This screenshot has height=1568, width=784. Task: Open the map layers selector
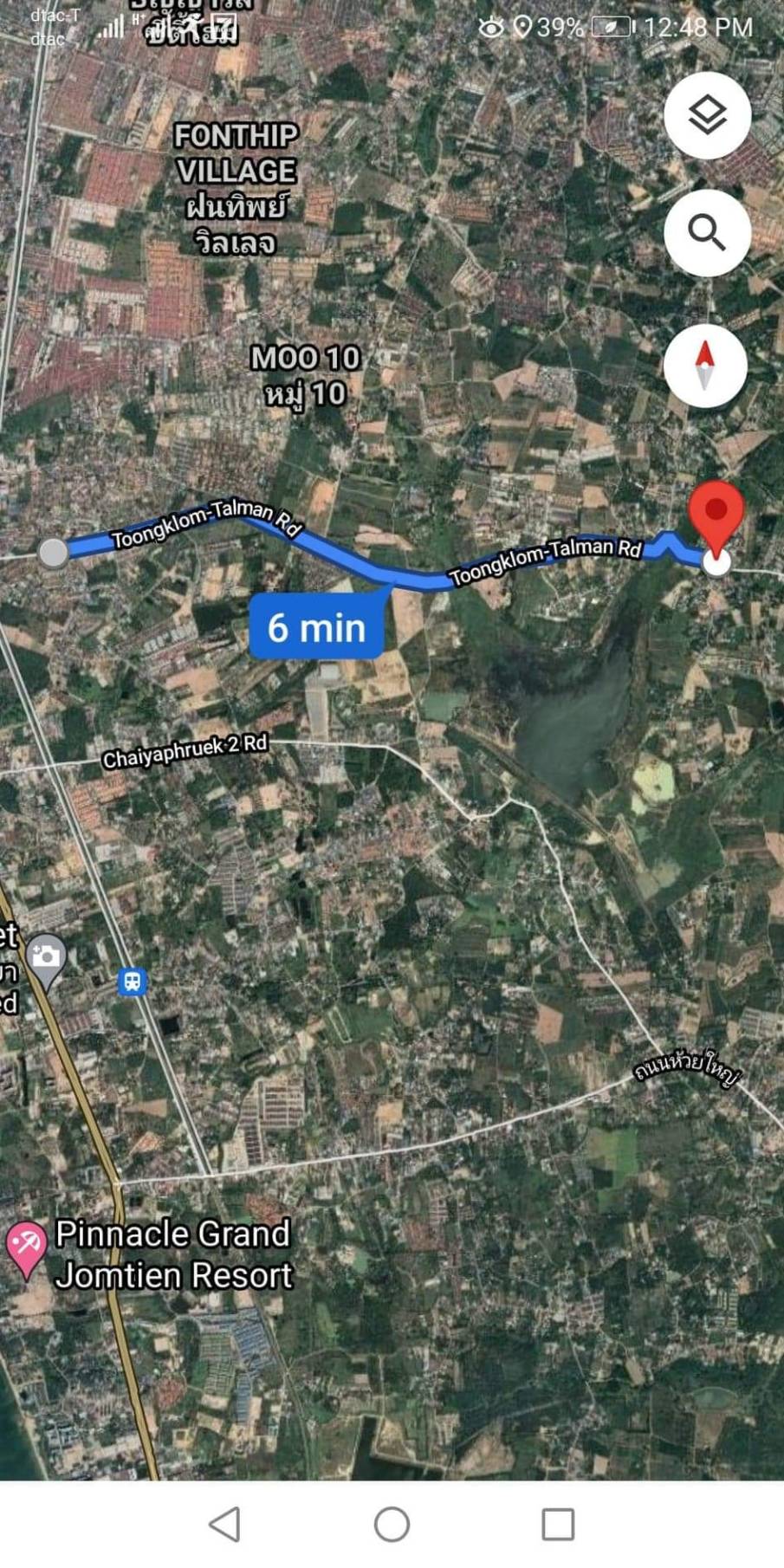pyautogui.click(x=706, y=115)
